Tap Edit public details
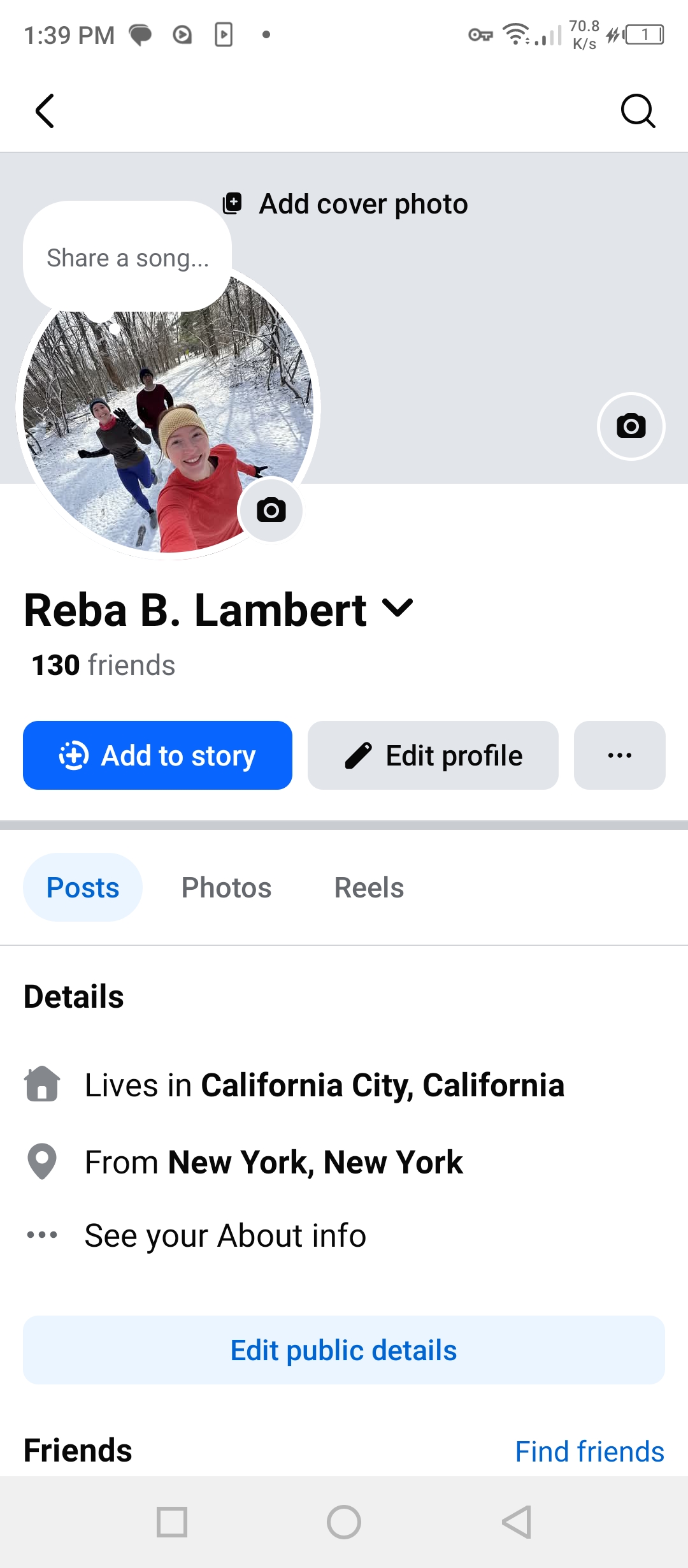688x1568 pixels. [x=344, y=1350]
